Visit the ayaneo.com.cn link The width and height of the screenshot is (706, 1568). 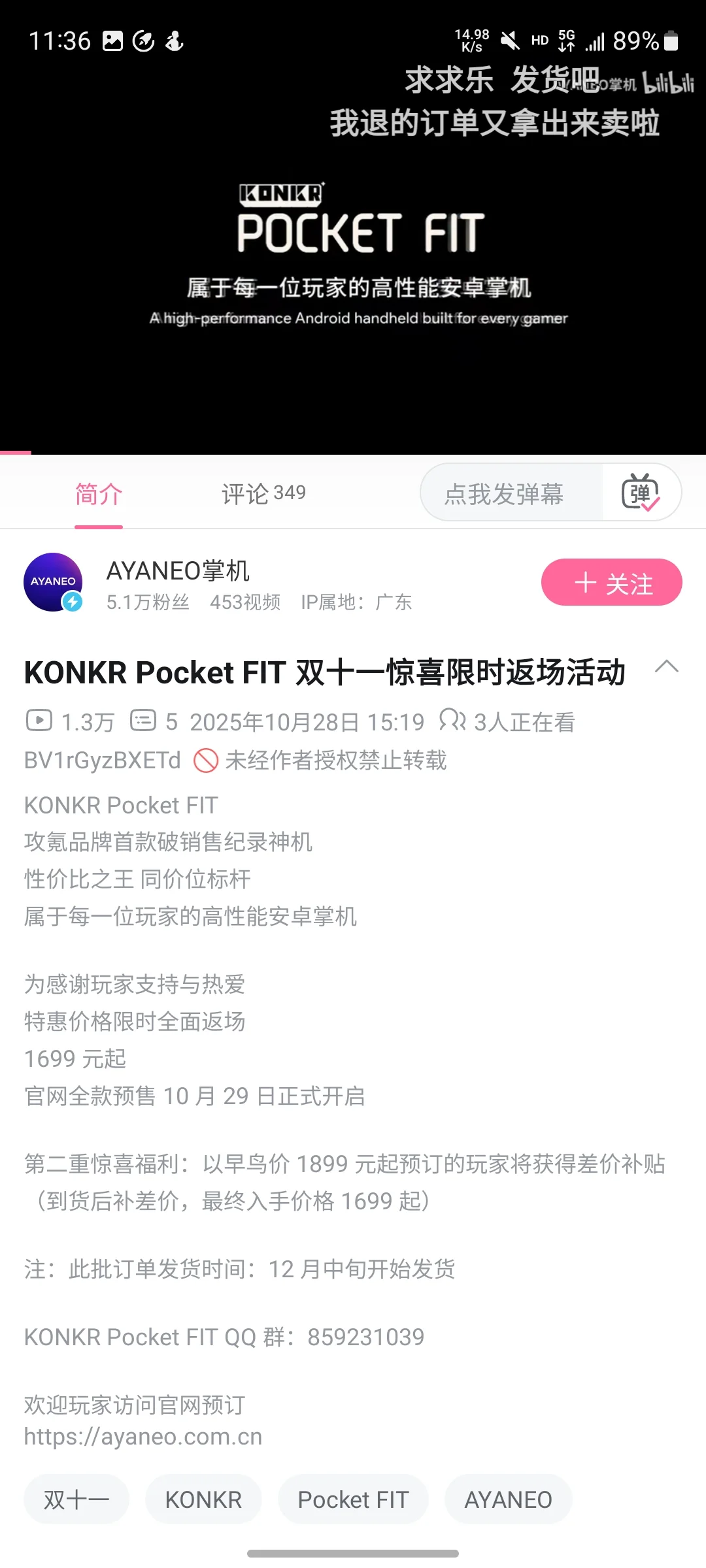(x=143, y=1437)
